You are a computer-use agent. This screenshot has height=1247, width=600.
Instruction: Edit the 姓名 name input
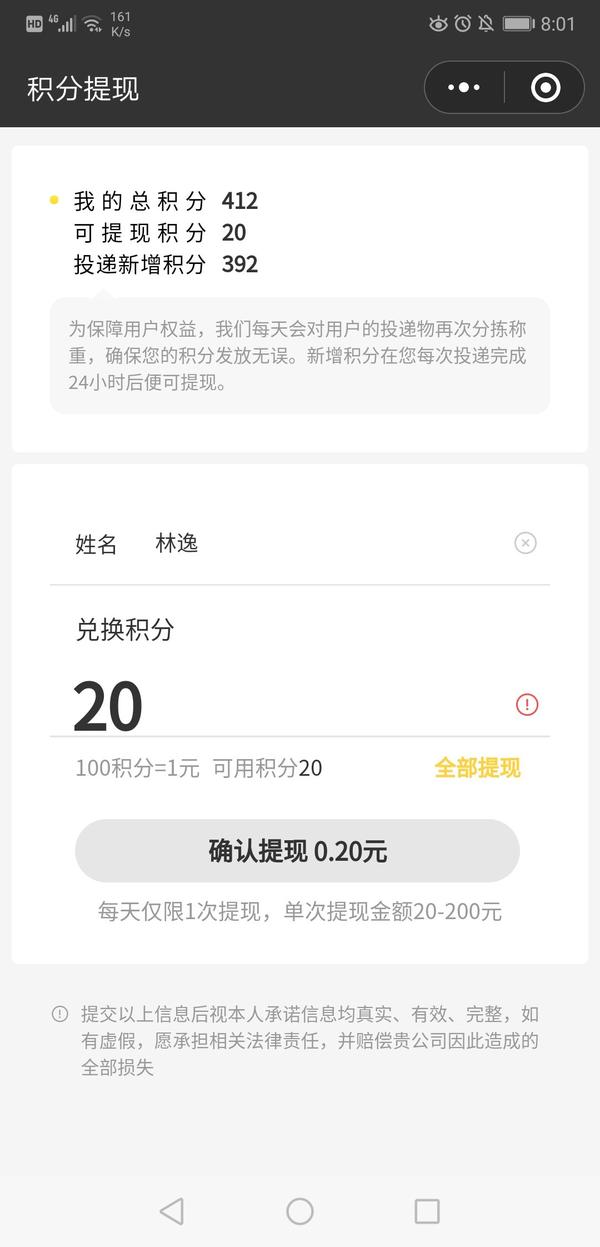coord(320,543)
